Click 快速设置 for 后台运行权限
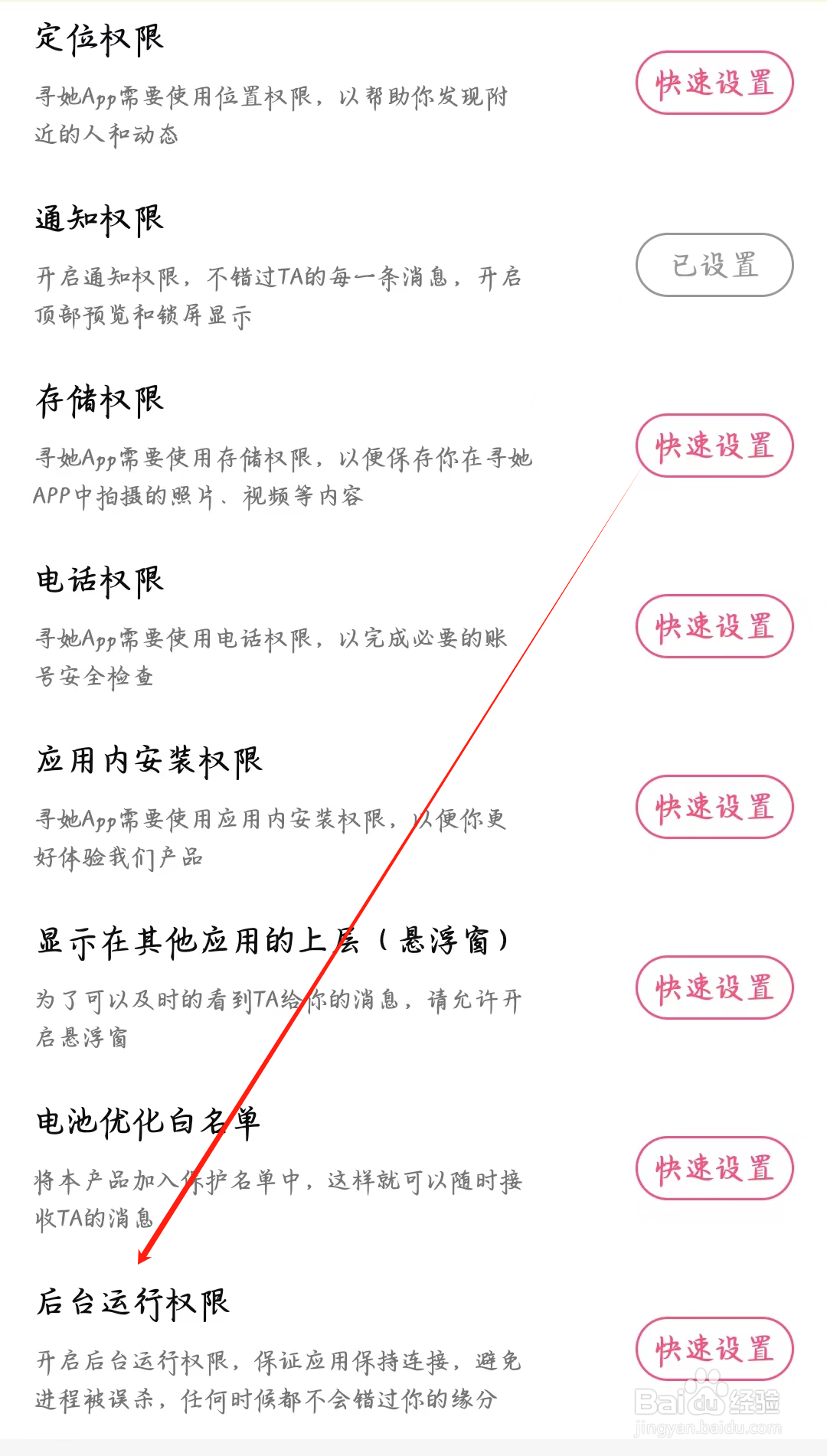 pyautogui.click(x=714, y=1349)
